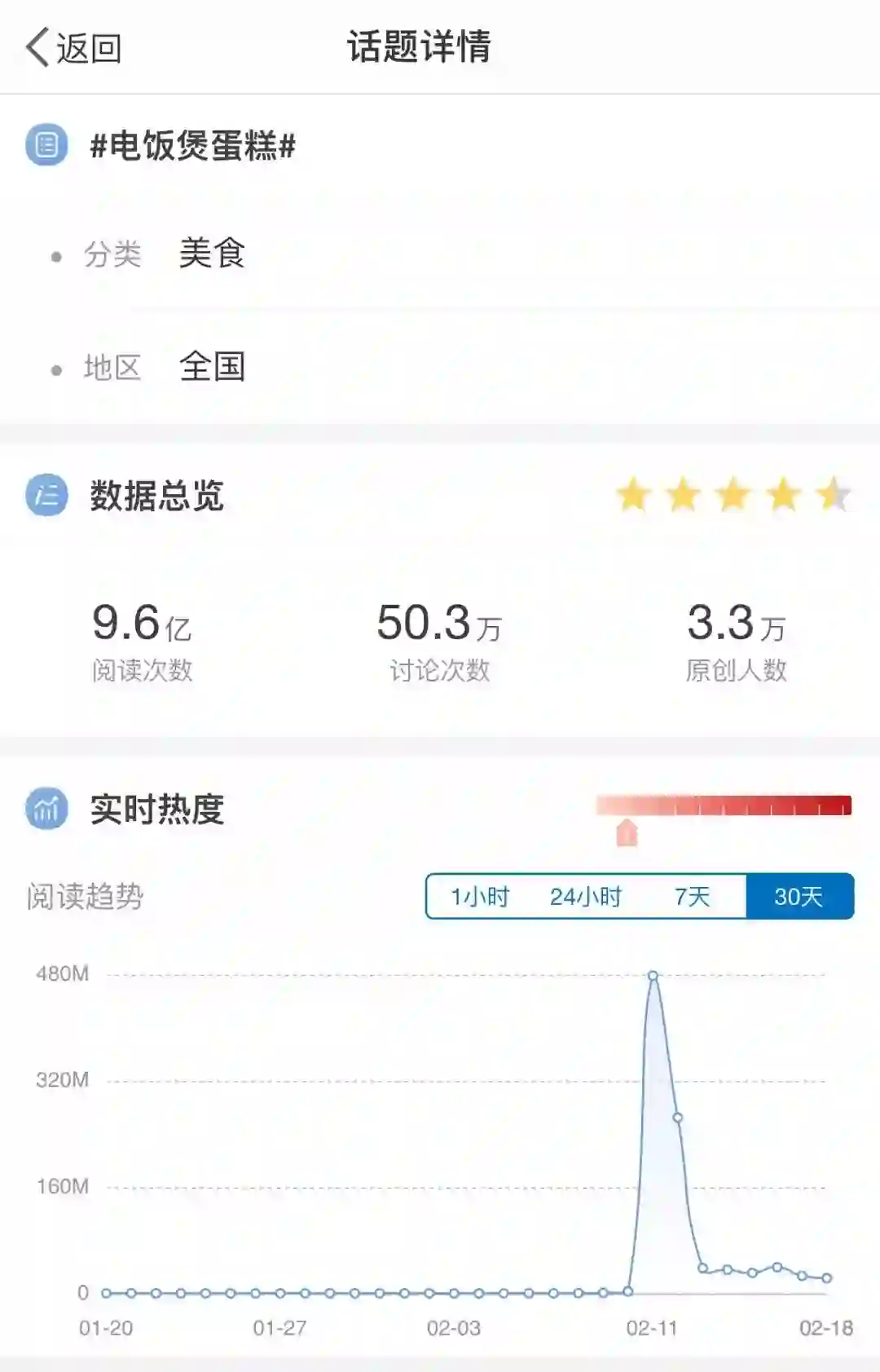The image size is (880, 1372).
Task: Go back using the 返回 button
Action: point(74,48)
